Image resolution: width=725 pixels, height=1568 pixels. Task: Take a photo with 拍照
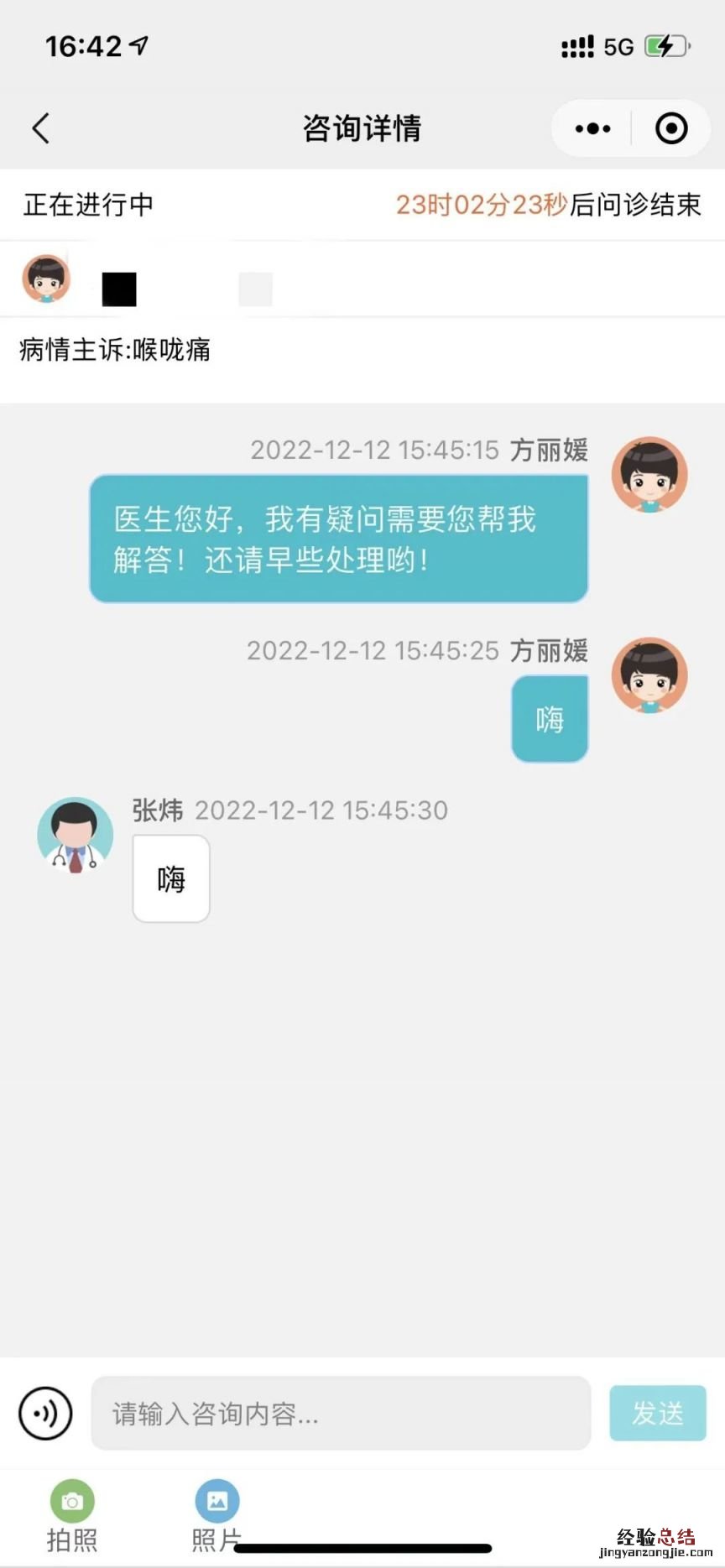point(72,1514)
